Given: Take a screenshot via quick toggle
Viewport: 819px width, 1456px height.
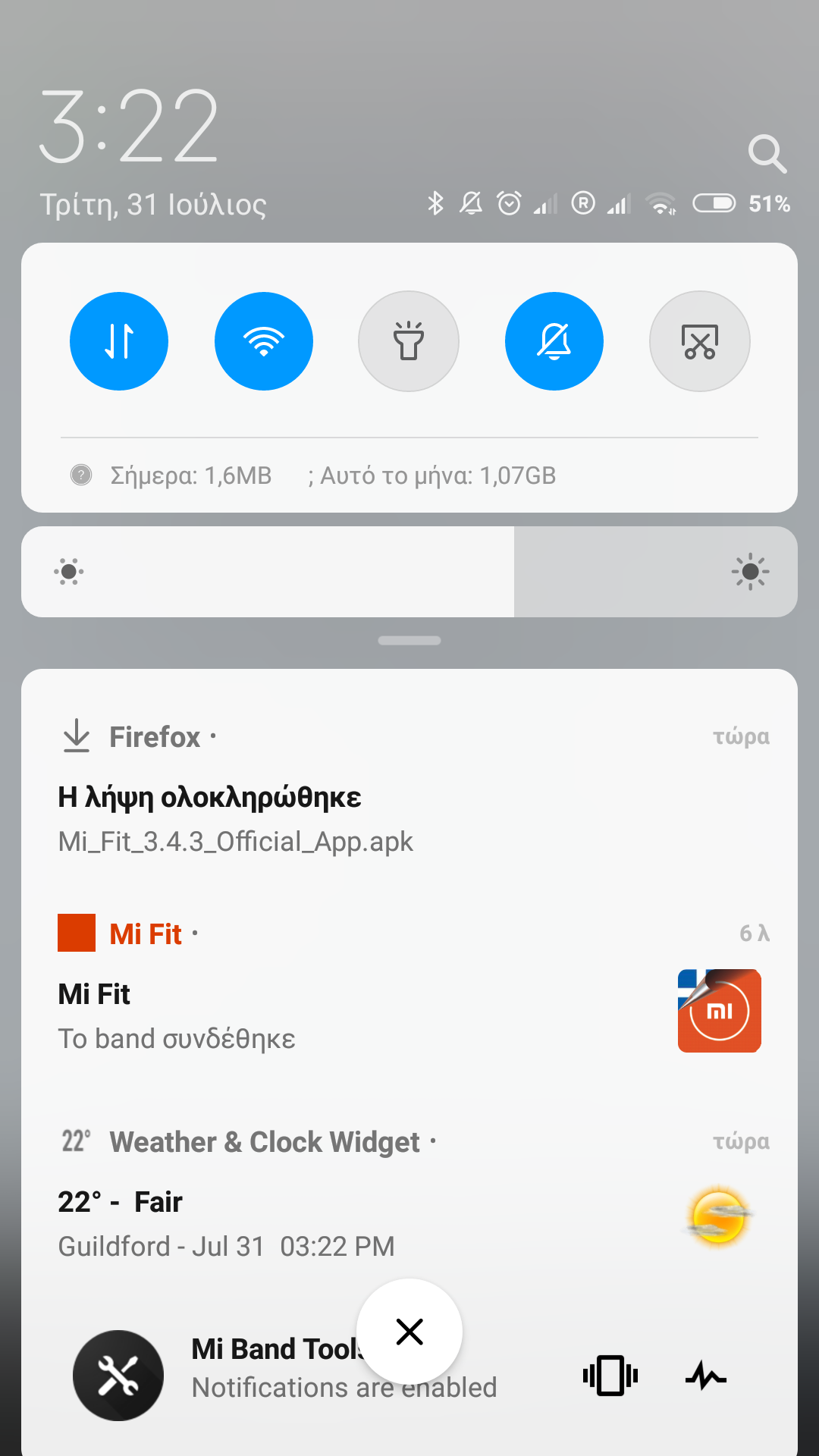Looking at the screenshot, I should pos(699,341).
